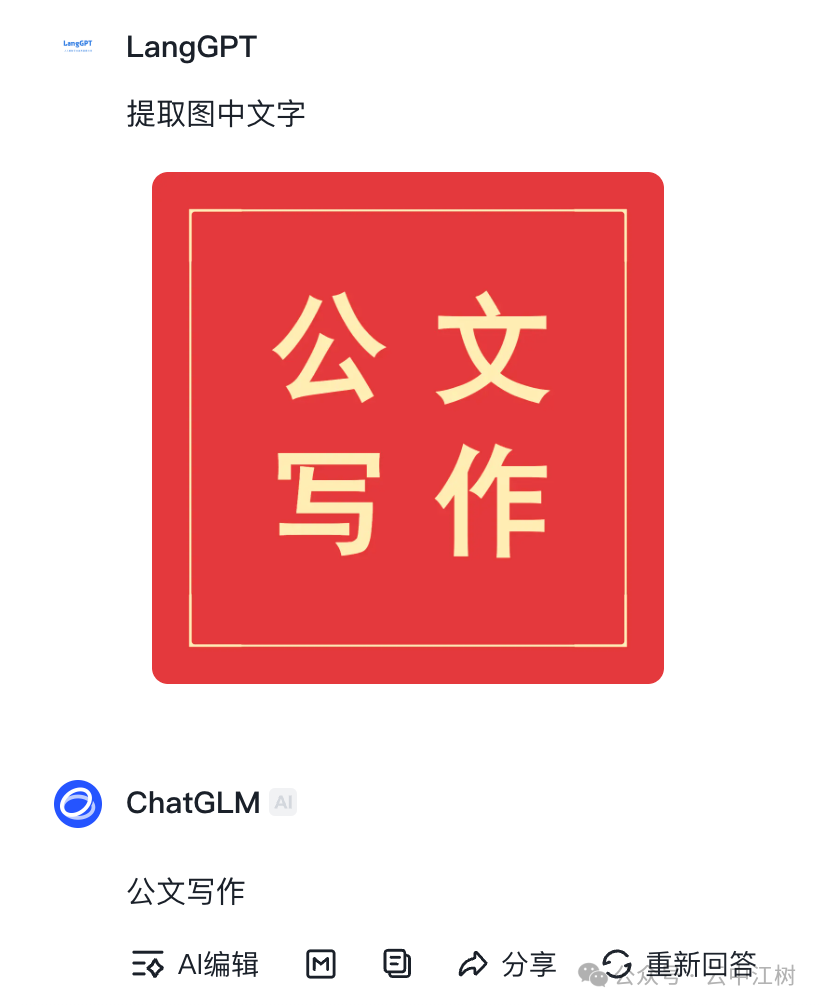
Task: Tap the AI编辑 button
Action: click(196, 964)
